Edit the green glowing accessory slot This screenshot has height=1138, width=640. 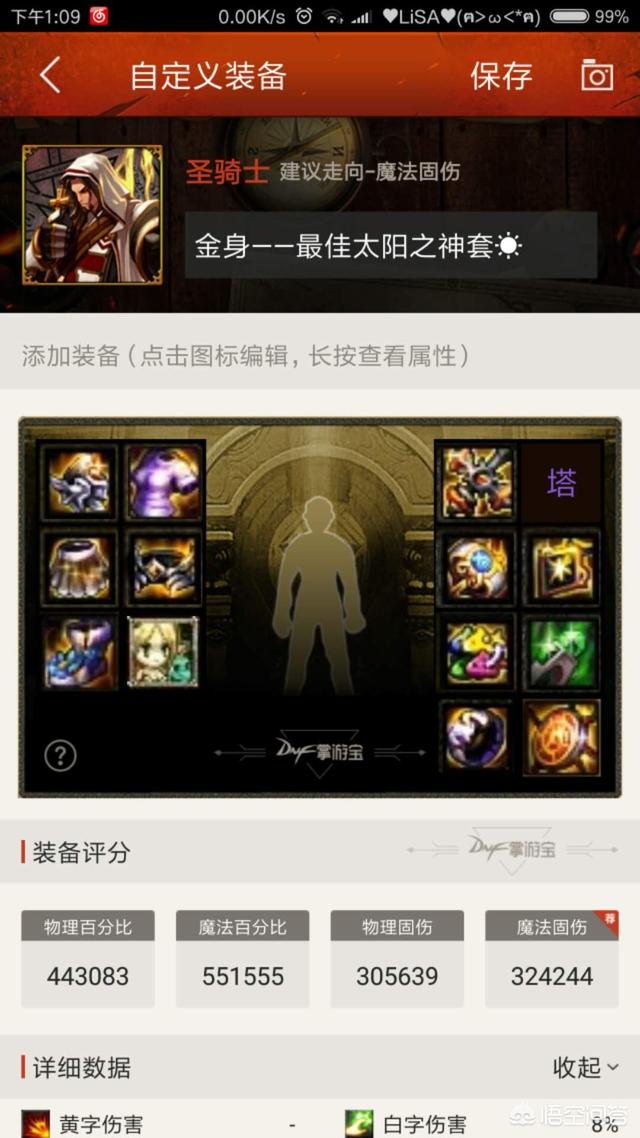click(x=562, y=653)
